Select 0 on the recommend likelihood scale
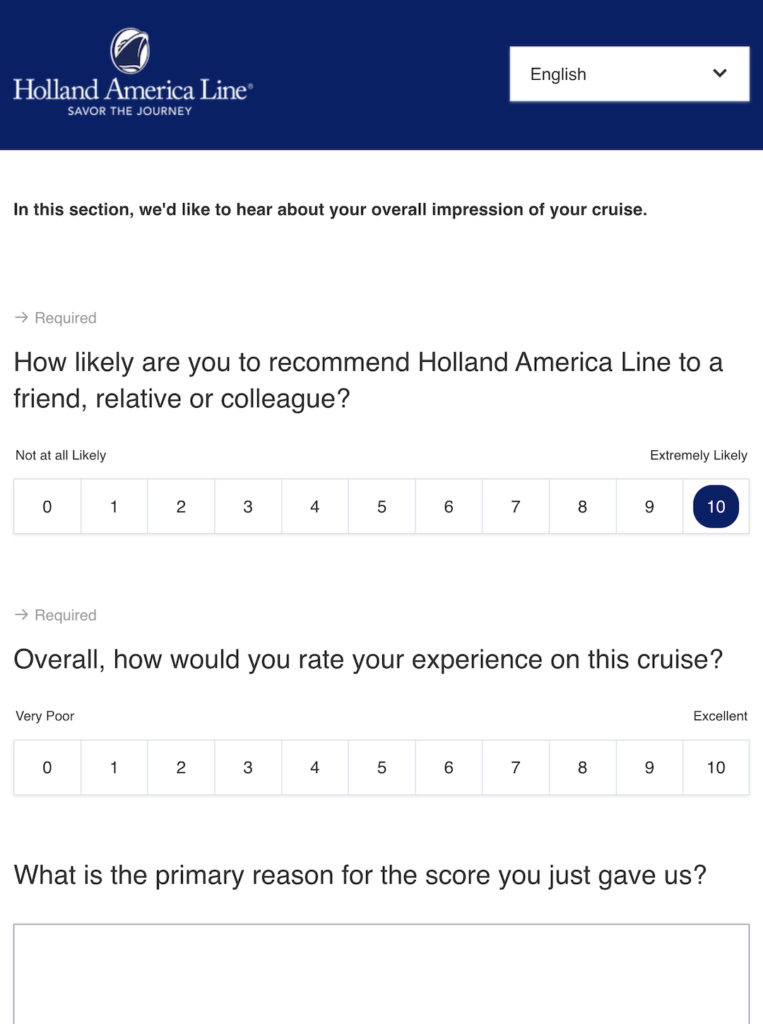This screenshot has height=1024, width=763. (47, 507)
